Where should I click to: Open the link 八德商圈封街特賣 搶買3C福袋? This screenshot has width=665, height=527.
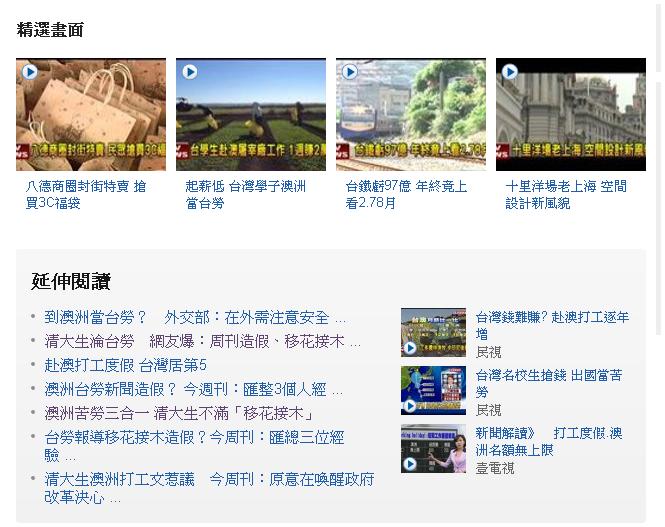tap(86, 194)
